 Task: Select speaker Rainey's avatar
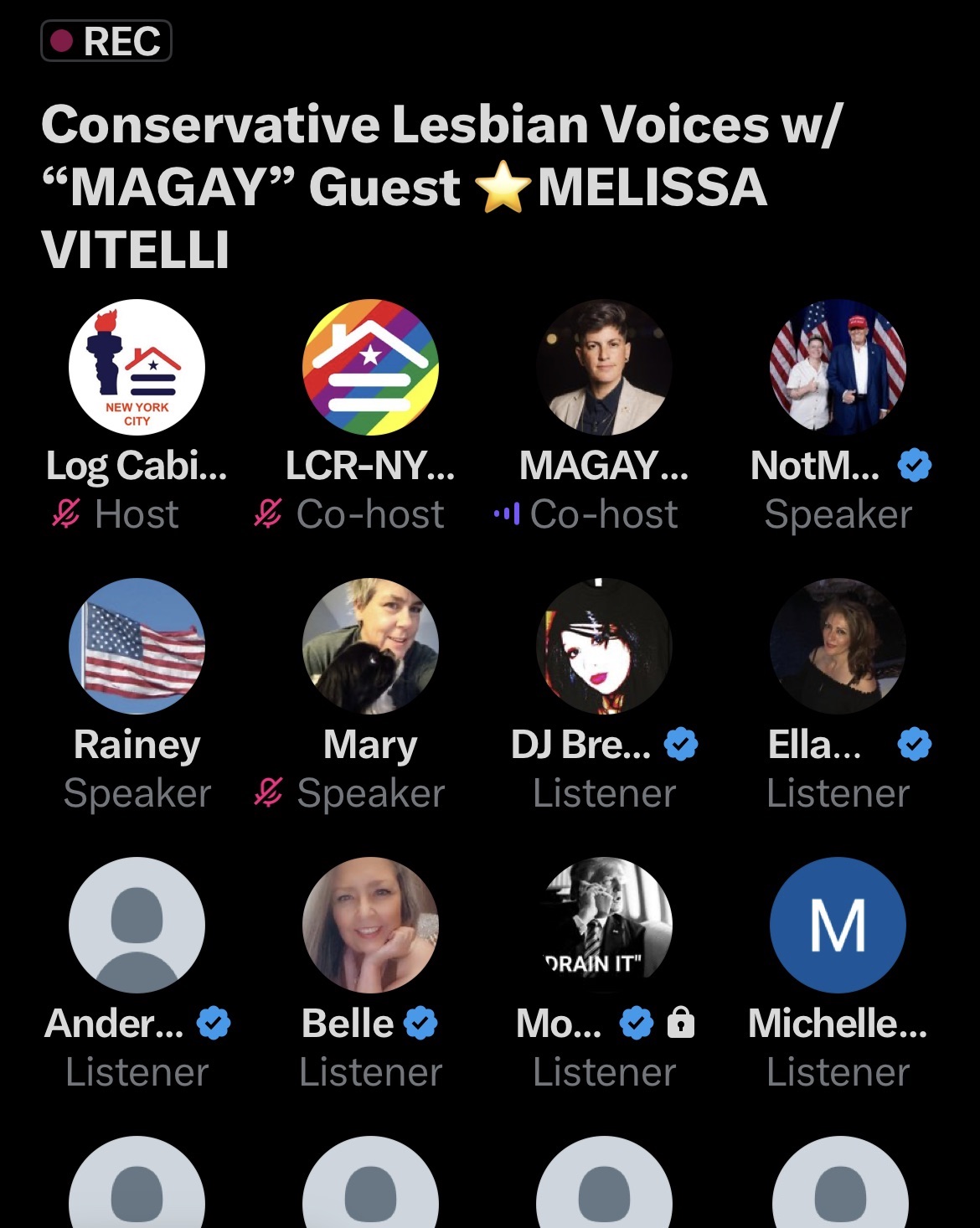point(137,646)
